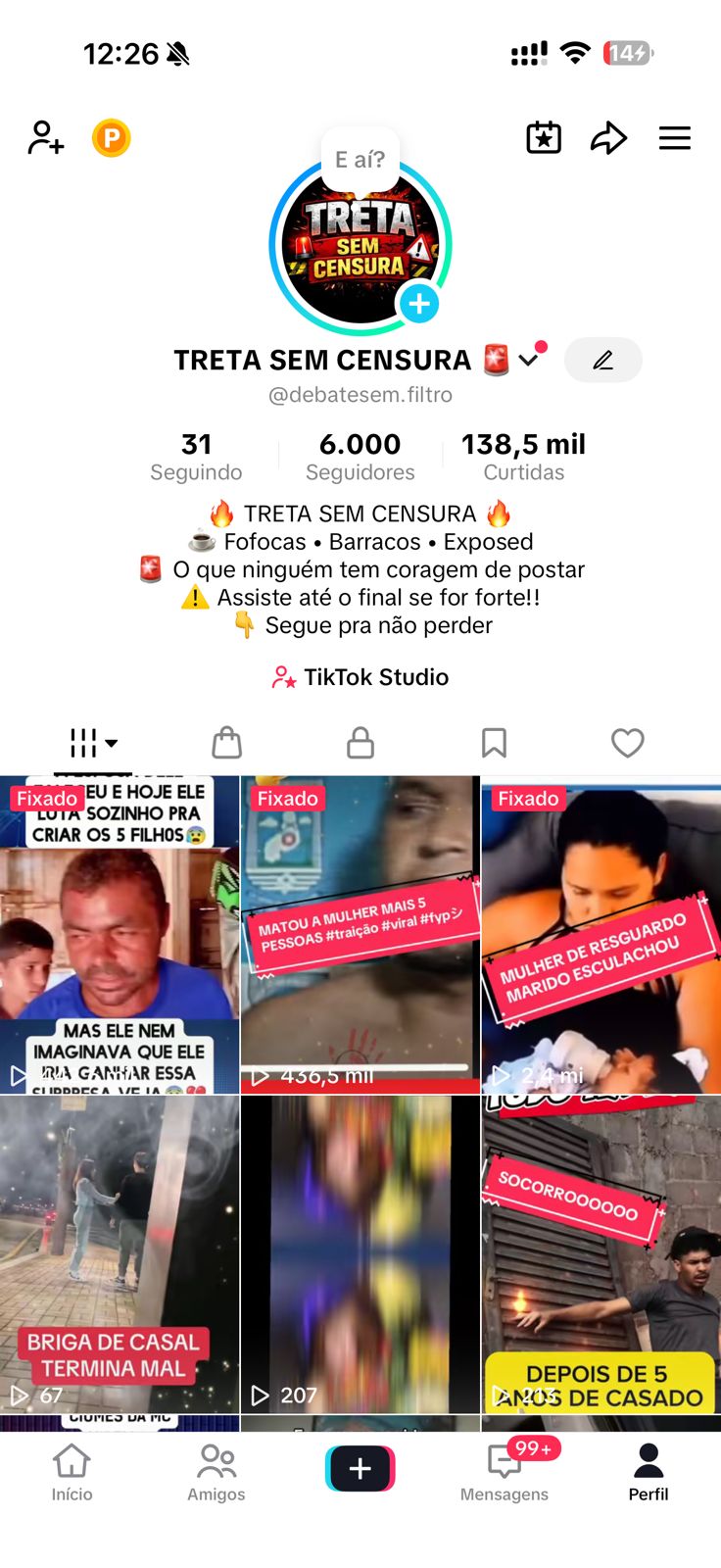Image resolution: width=721 pixels, height=1568 pixels.
Task: Switch to the liked videos heart tab
Action: coord(627,743)
